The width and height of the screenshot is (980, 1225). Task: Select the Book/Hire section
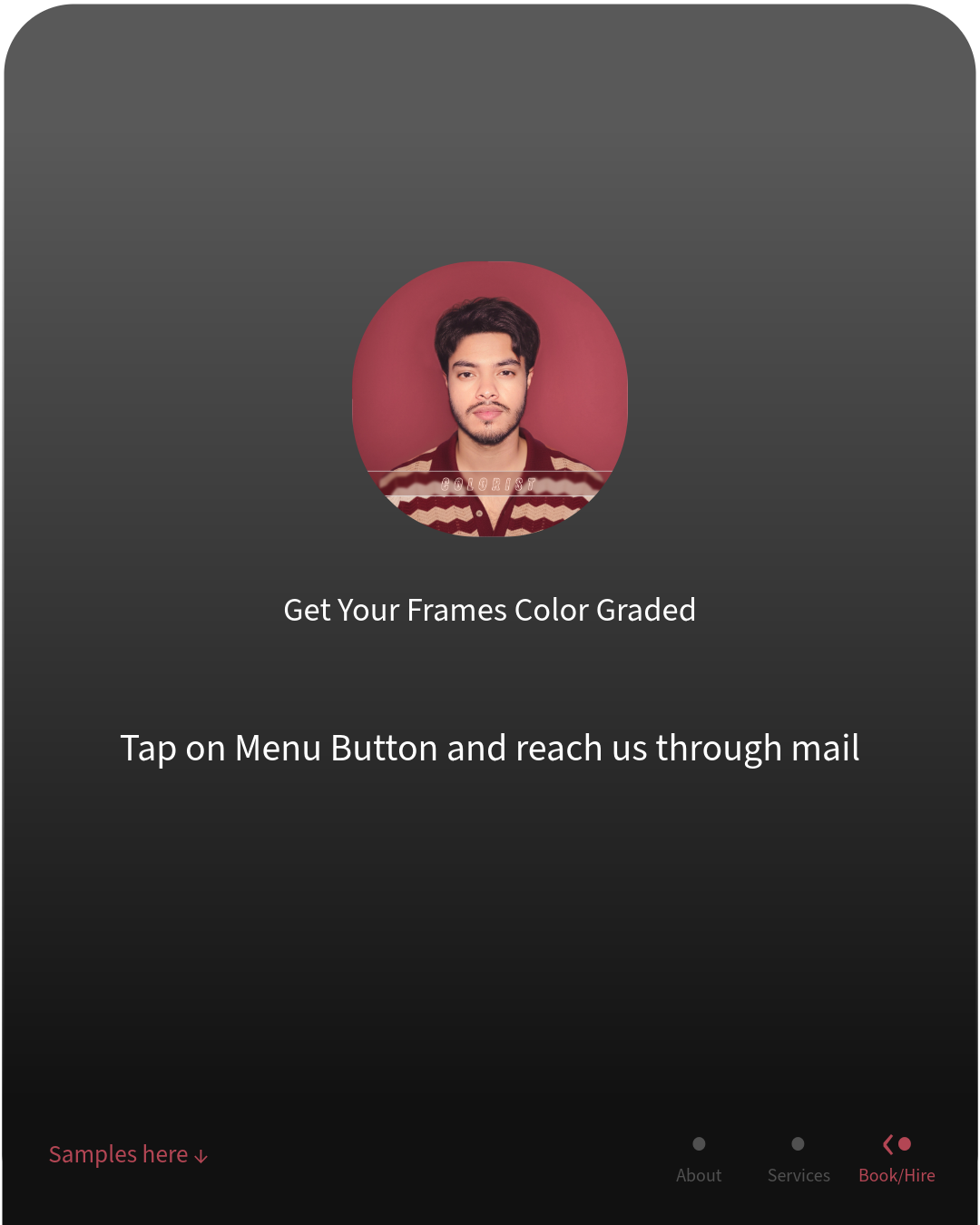897,1161
